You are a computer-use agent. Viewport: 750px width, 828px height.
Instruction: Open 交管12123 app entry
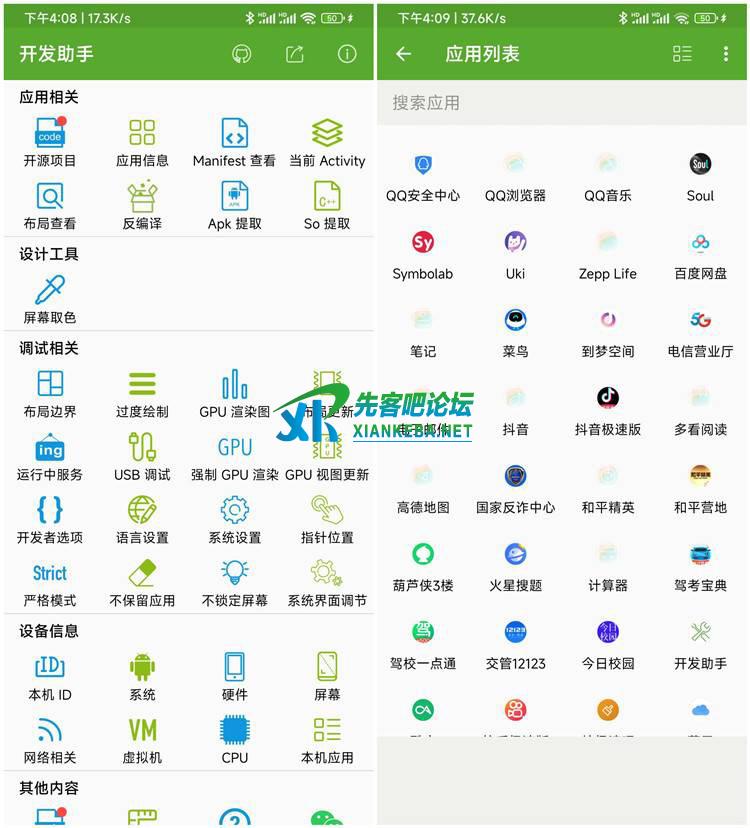(x=515, y=645)
